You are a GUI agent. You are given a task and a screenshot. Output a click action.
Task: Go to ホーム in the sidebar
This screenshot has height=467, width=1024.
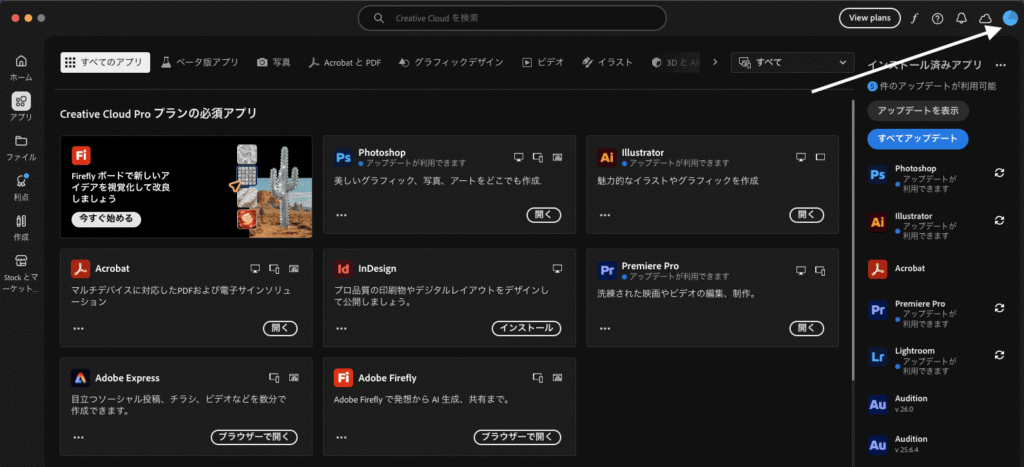click(21, 67)
